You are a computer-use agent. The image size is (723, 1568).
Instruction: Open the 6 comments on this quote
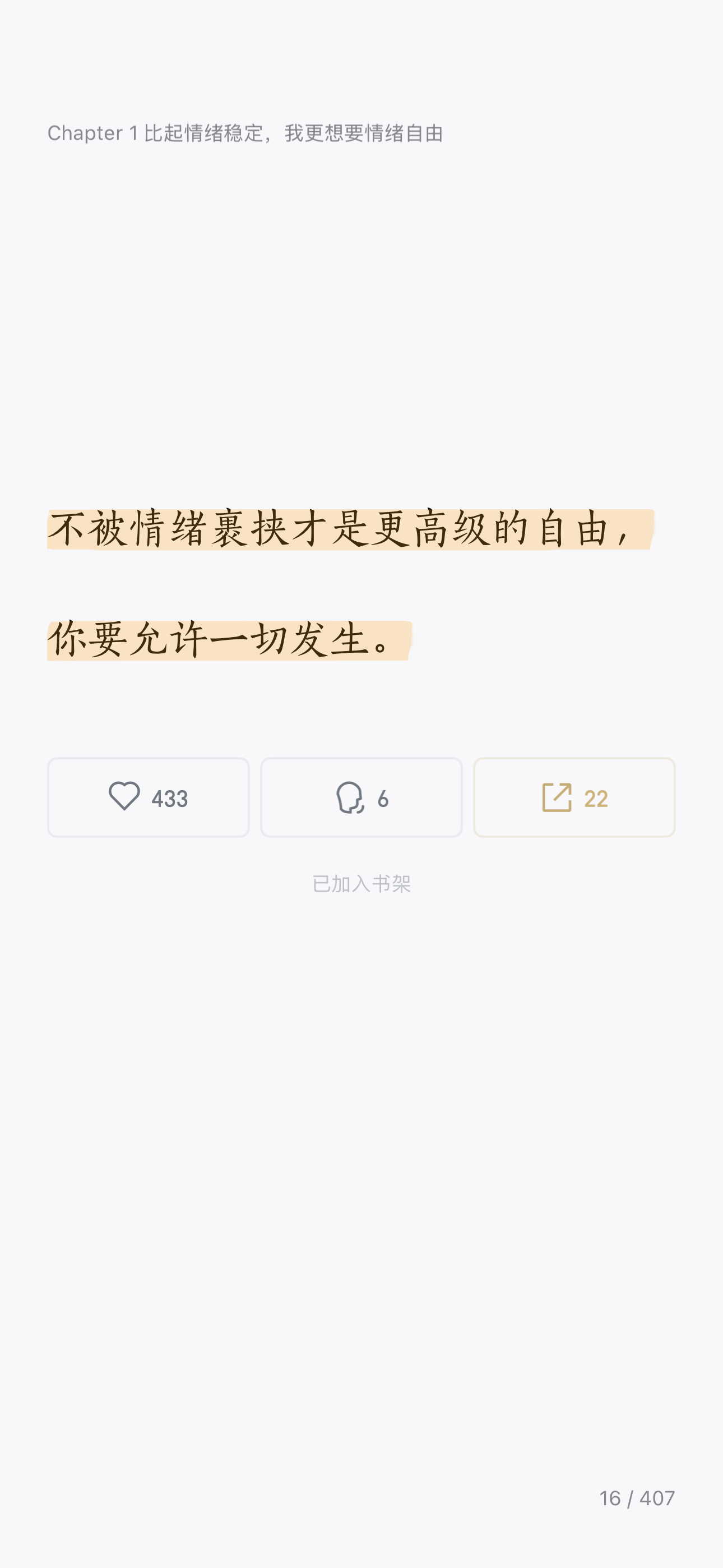(361, 797)
